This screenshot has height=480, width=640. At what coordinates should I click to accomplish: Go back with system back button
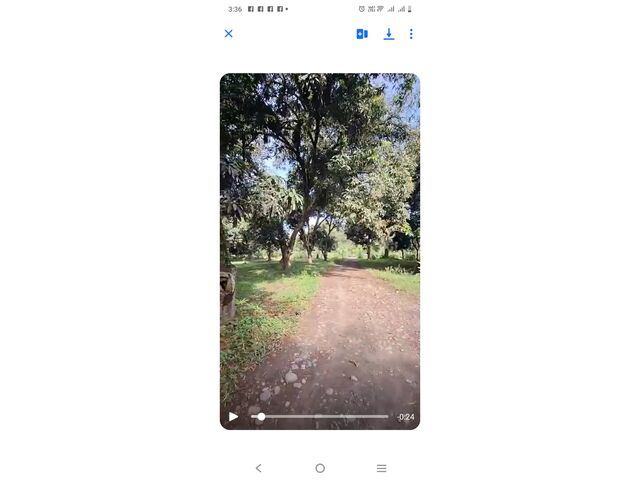258,468
